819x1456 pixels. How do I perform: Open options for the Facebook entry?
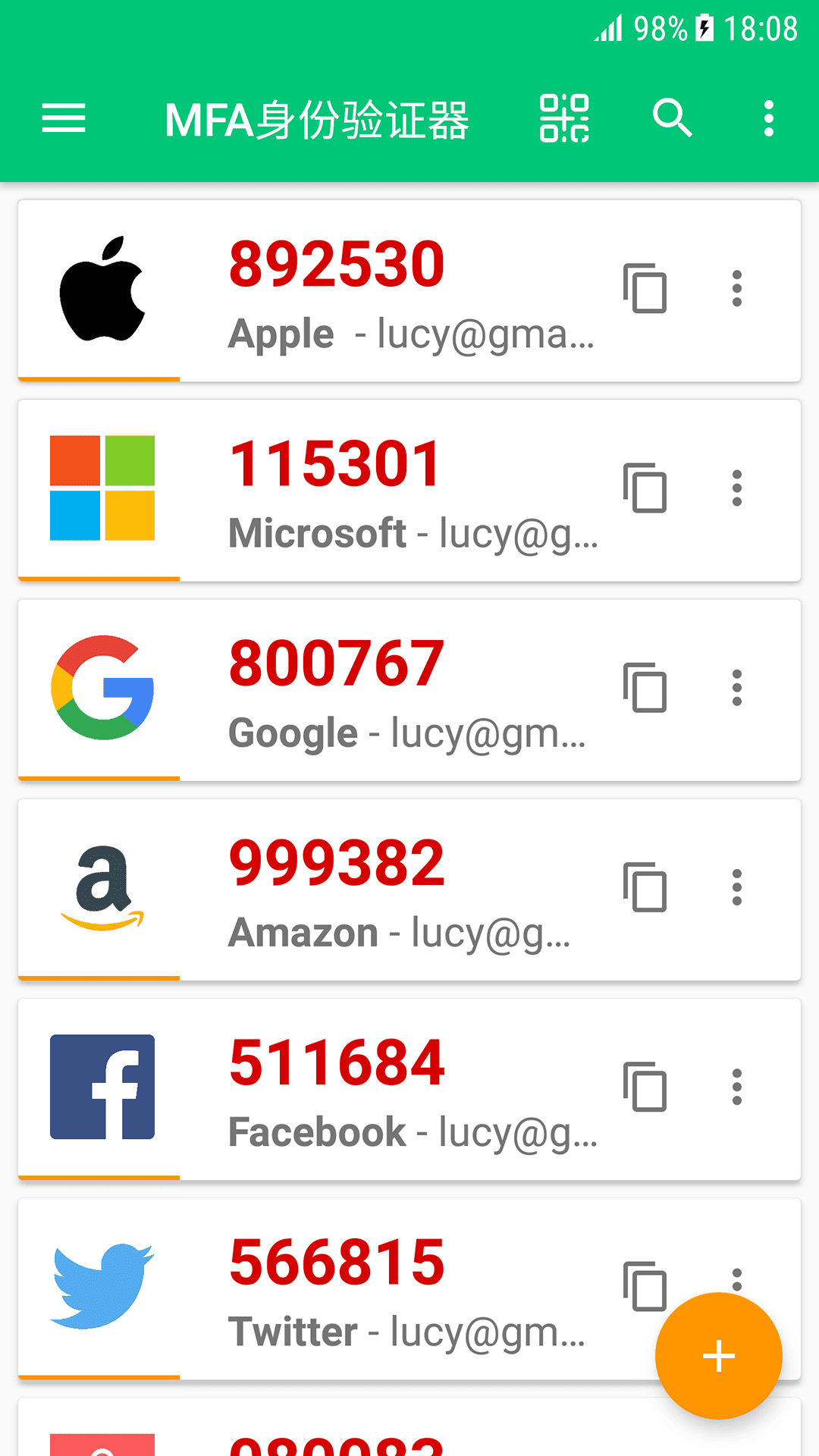(736, 1087)
